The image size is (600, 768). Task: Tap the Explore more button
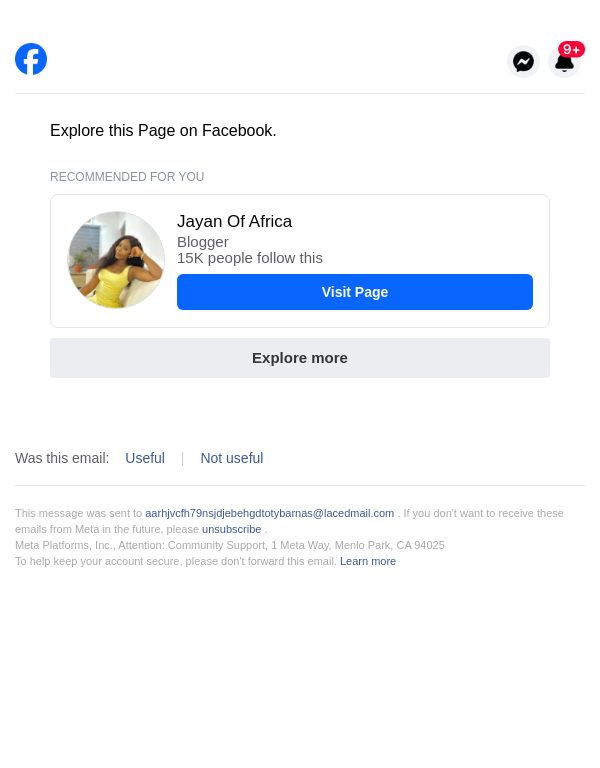tap(299, 358)
